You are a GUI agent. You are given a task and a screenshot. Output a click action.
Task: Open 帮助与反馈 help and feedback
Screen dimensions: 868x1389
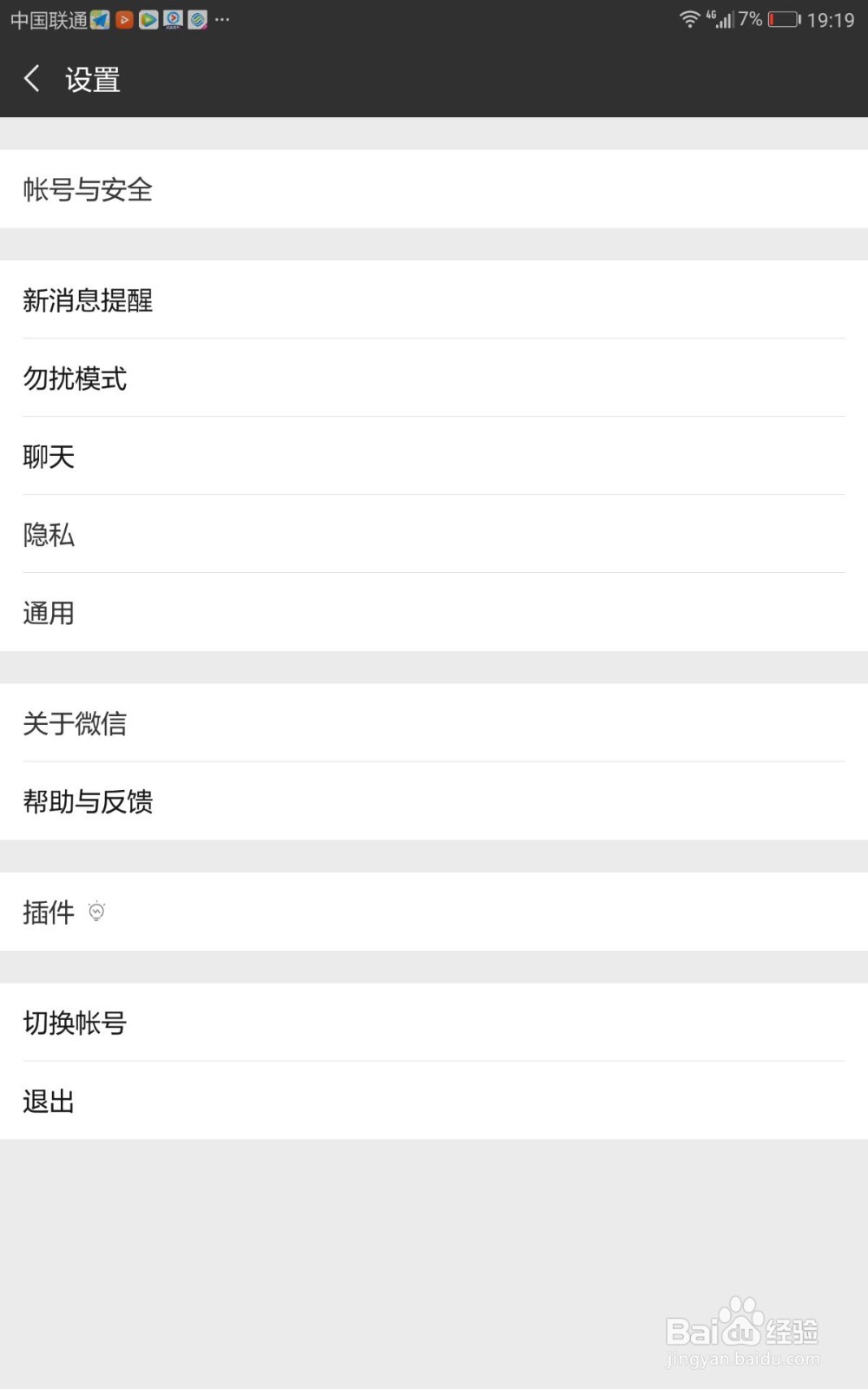click(88, 802)
